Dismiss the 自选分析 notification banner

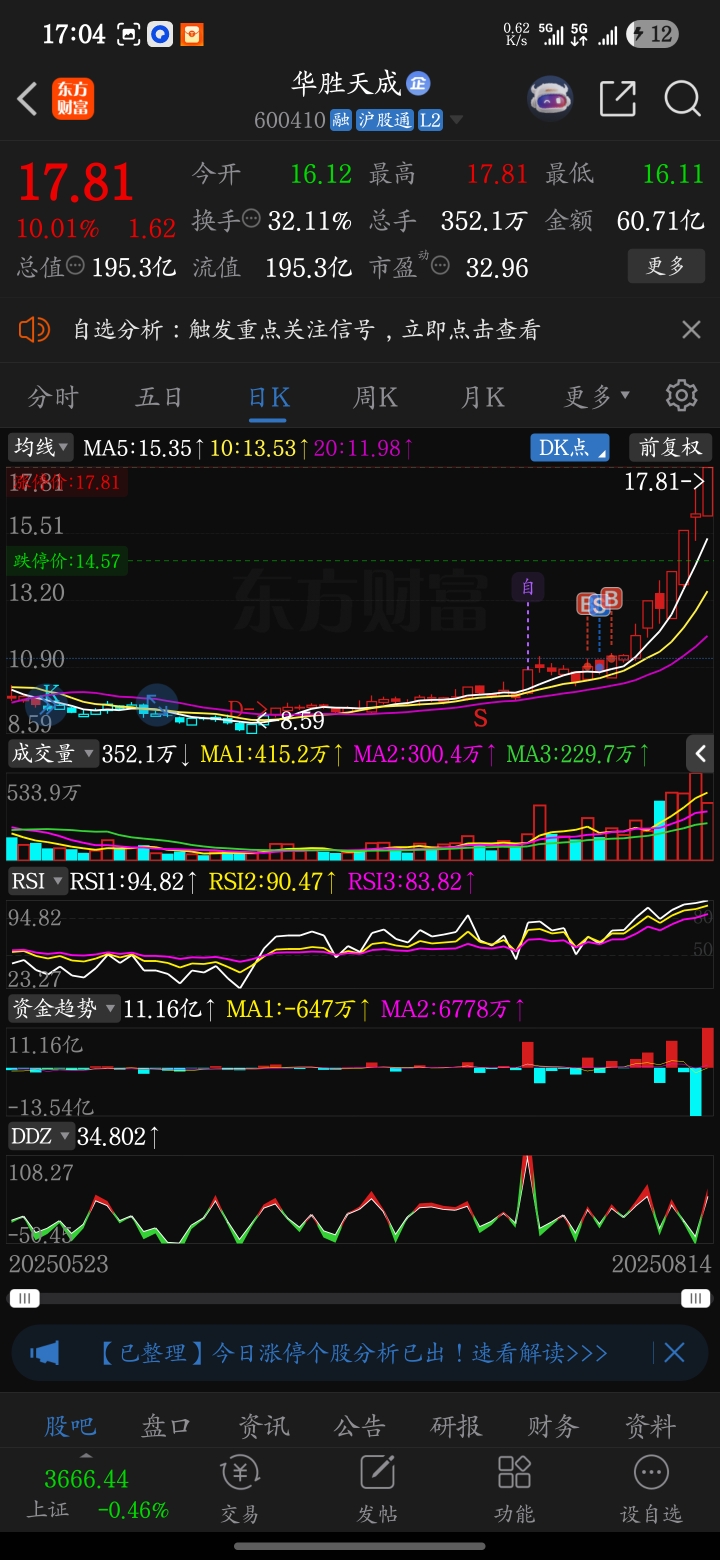click(x=691, y=329)
